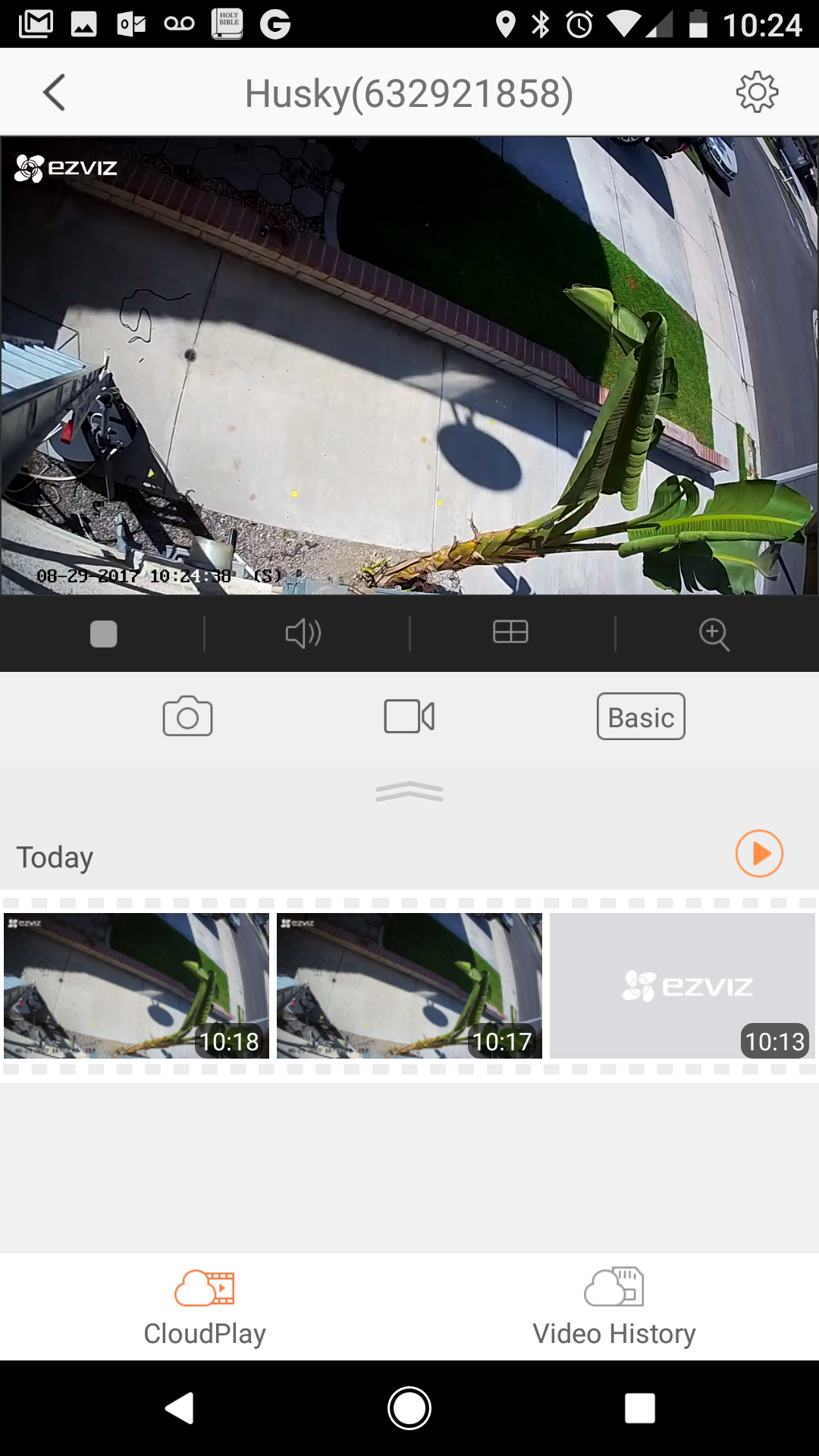Take a snapshot with camera icon
The width and height of the screenshot is (819, 1456).
point(187,716)
